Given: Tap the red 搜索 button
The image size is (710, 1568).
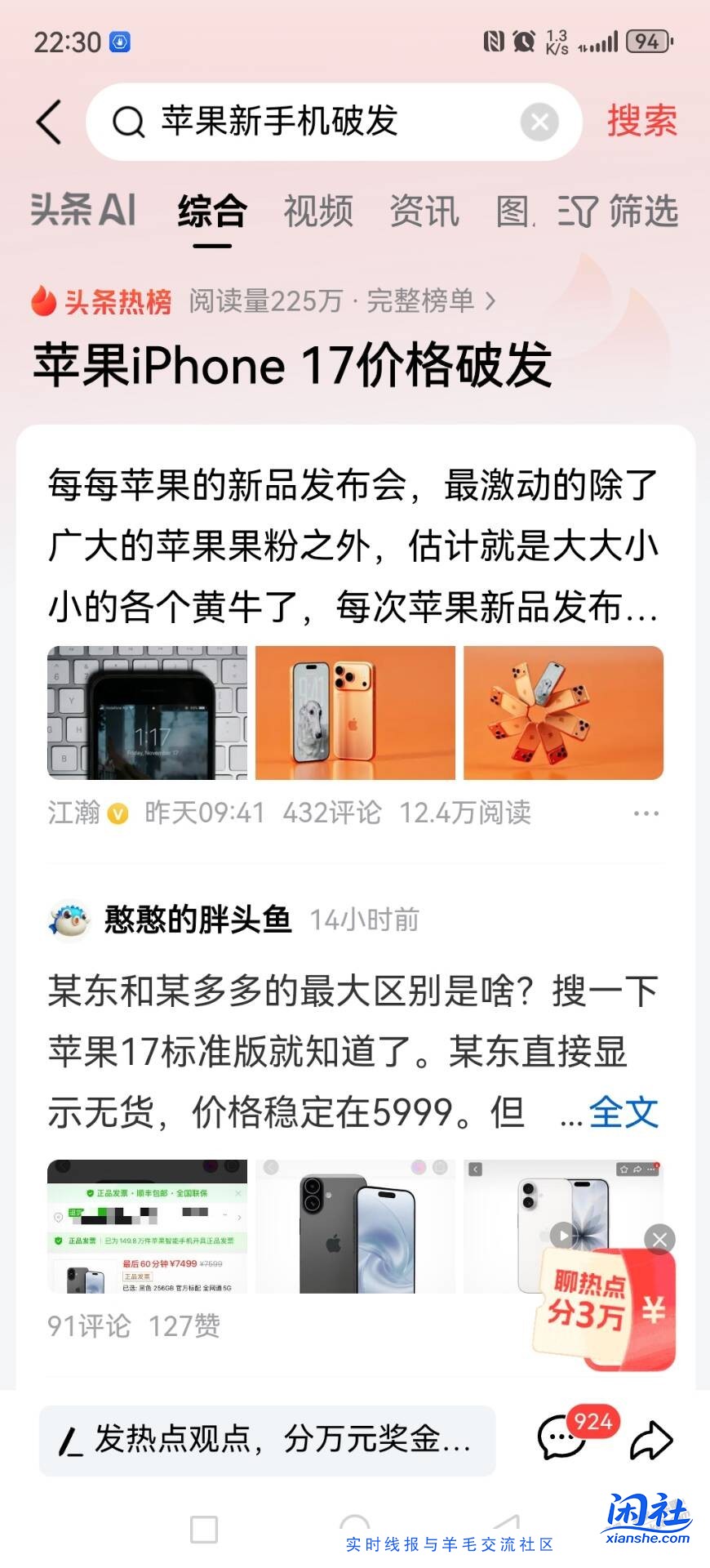Looking at the screenshot, I should pos(641,121).
